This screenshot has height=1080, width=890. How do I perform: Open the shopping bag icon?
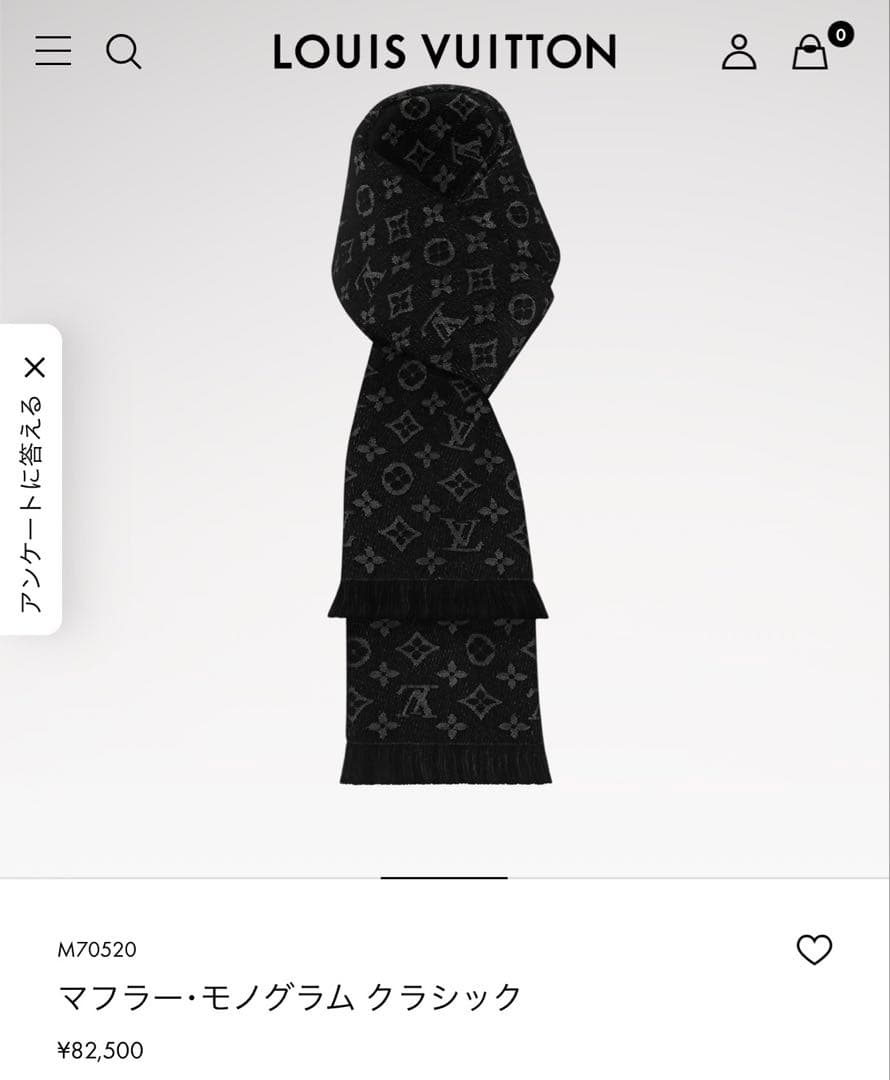812,55
